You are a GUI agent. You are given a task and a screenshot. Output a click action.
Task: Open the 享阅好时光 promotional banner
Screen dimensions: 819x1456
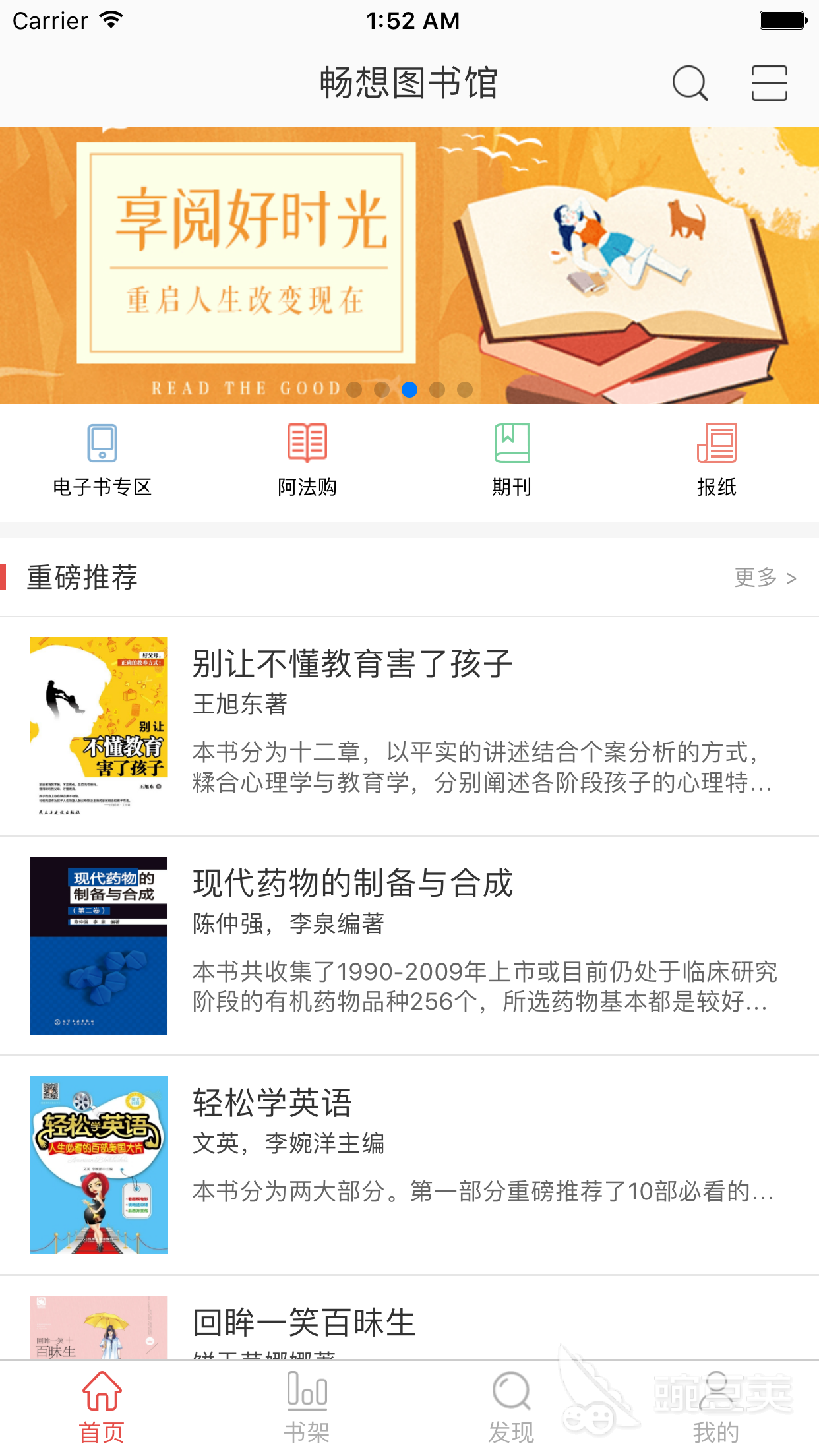tap(409, 264)
